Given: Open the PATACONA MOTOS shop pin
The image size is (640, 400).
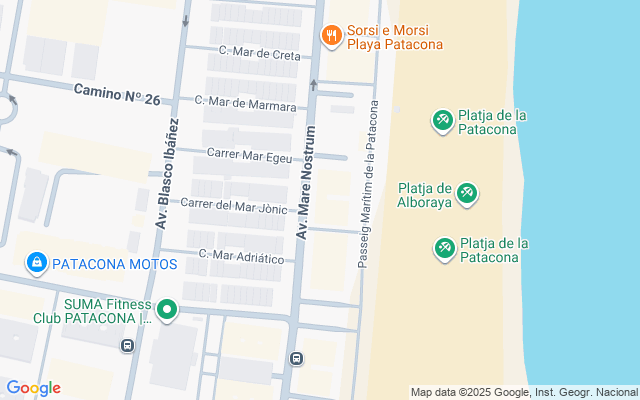Looking at the screenshot, I should [x=37, y=263].
